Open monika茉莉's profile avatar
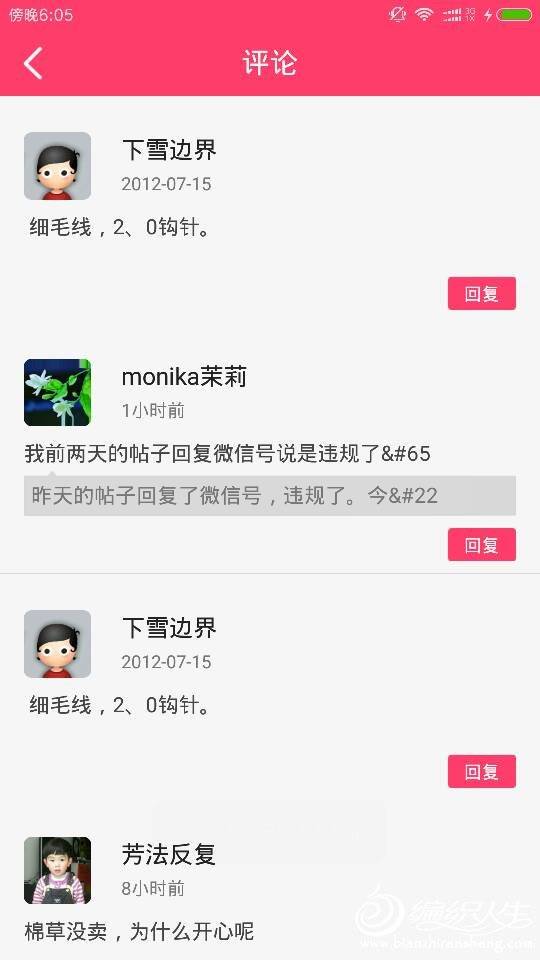Screen dimensions: 540x960 58,392
